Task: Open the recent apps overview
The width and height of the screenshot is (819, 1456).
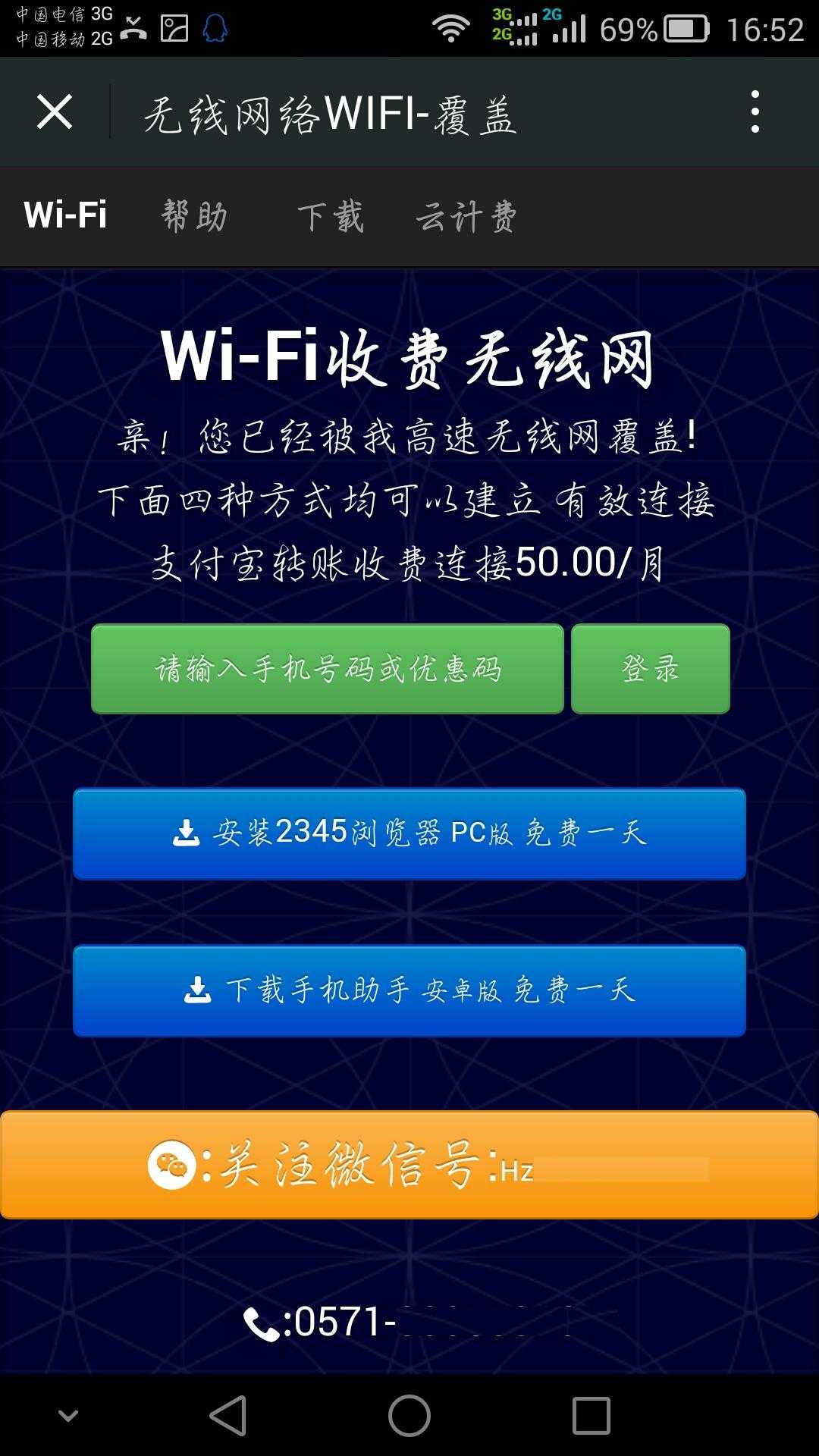Action: pyautogui.click(x=591, y=1415)
